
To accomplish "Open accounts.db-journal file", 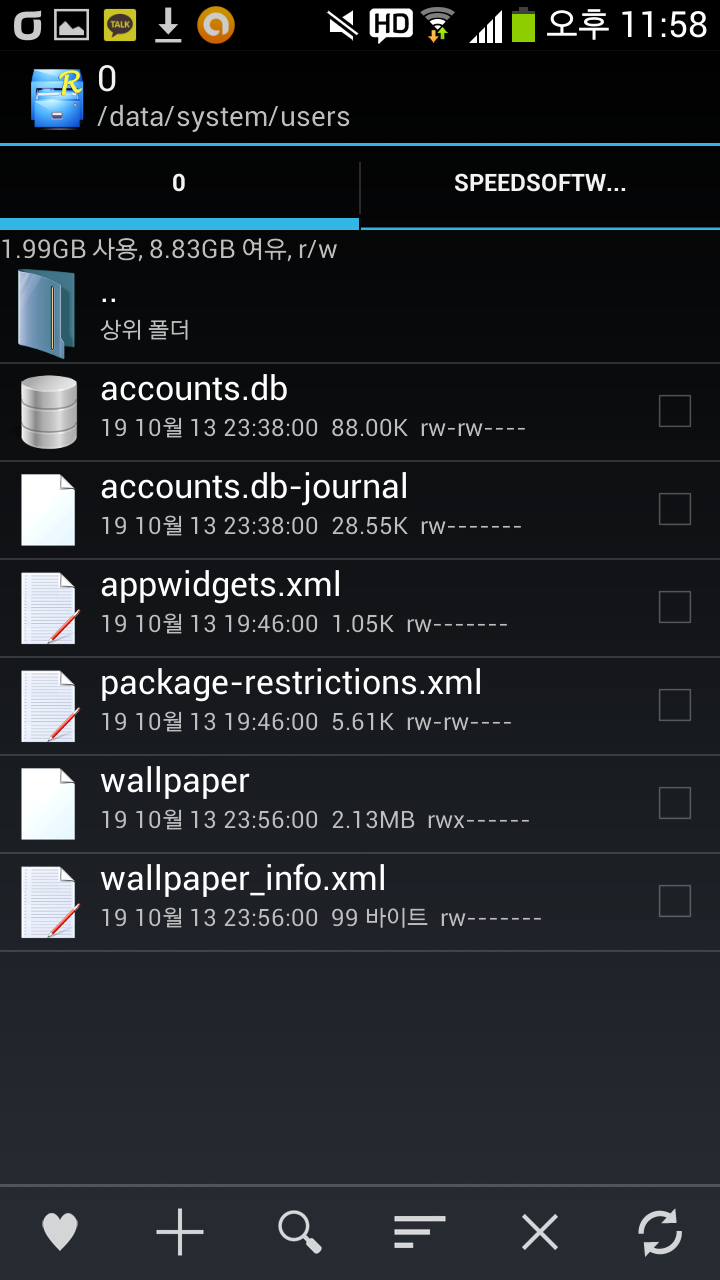I will [x=300, y=508].
